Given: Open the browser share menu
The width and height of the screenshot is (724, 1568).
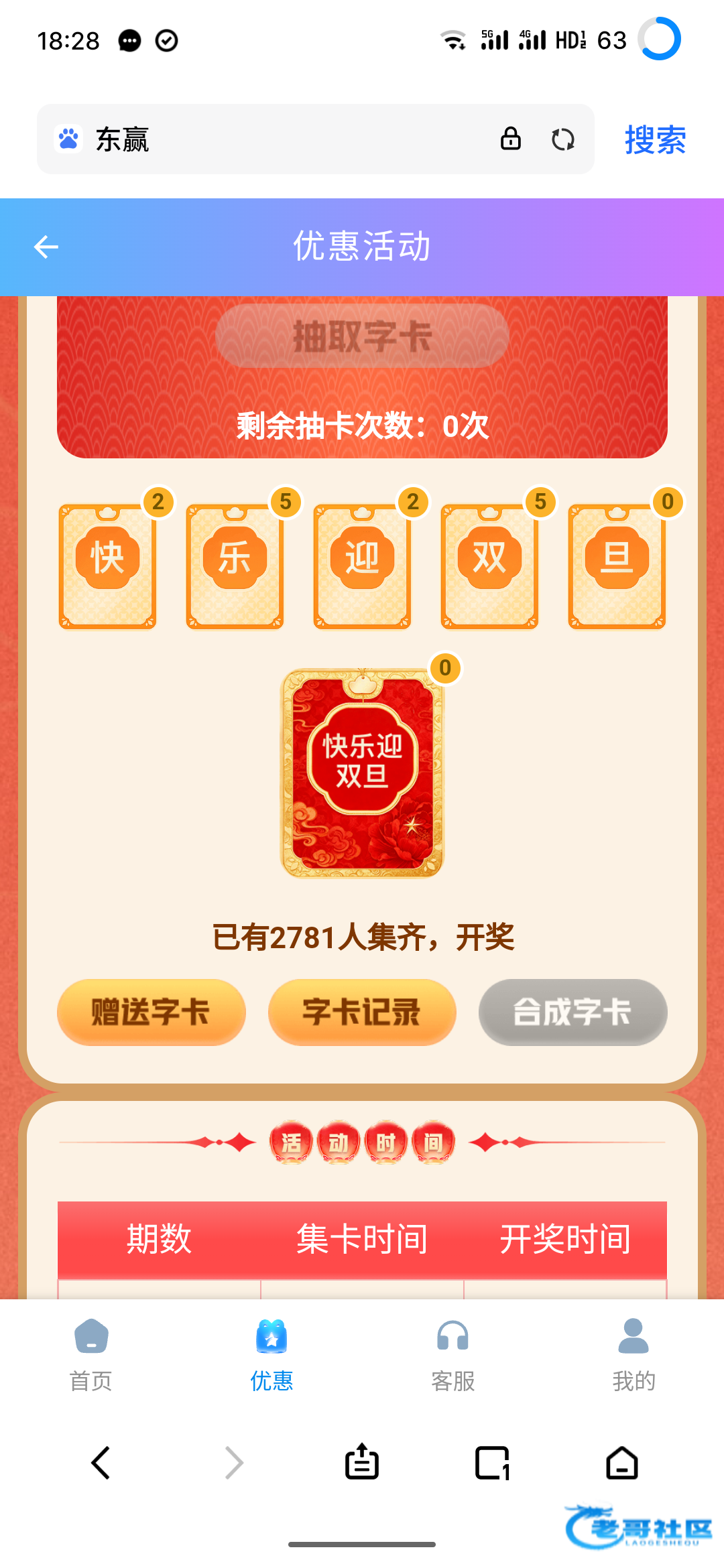Looking at the screenshot, I should click(362, 1462).
